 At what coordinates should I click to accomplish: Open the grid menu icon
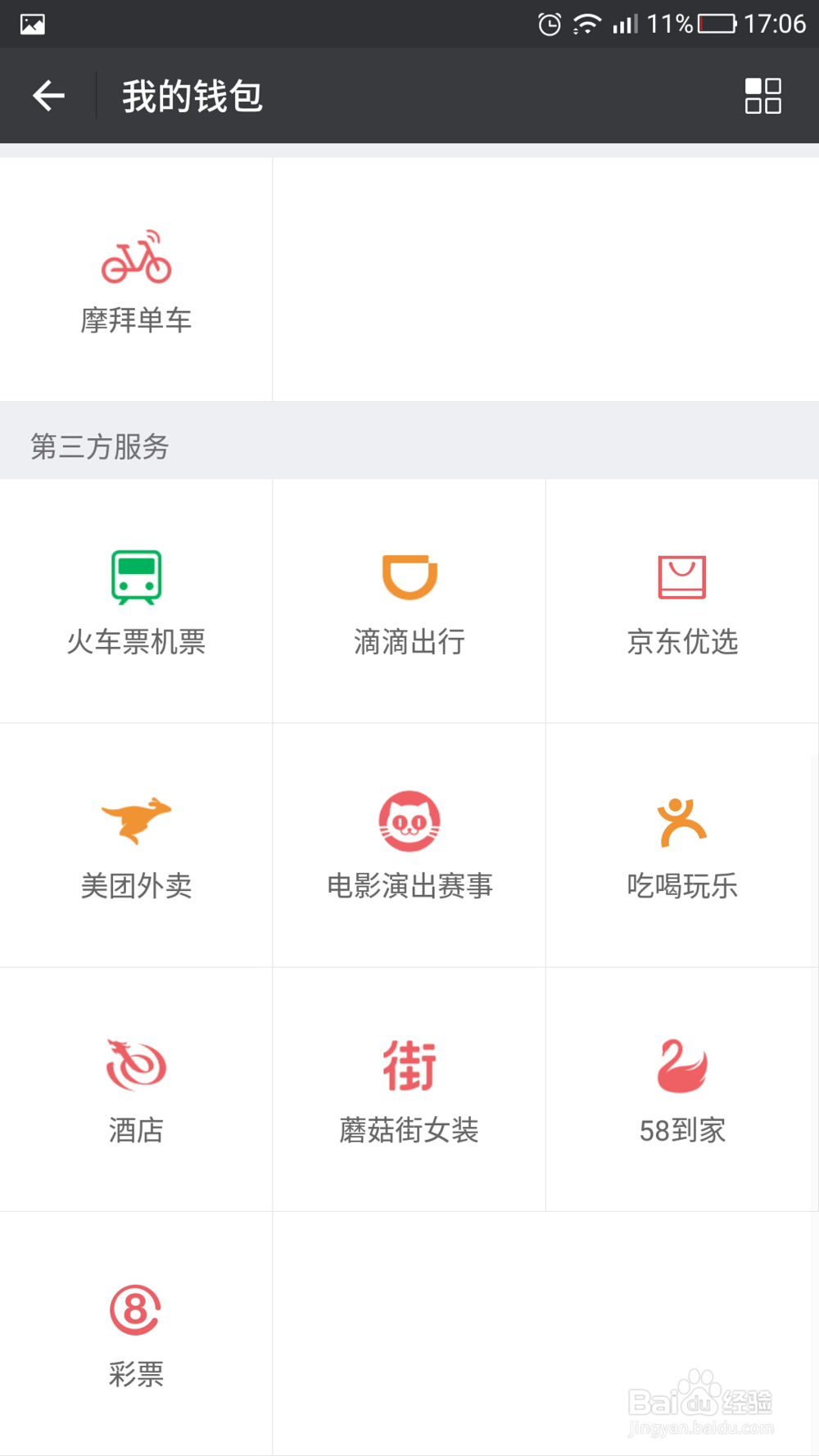tap(762, 96)
